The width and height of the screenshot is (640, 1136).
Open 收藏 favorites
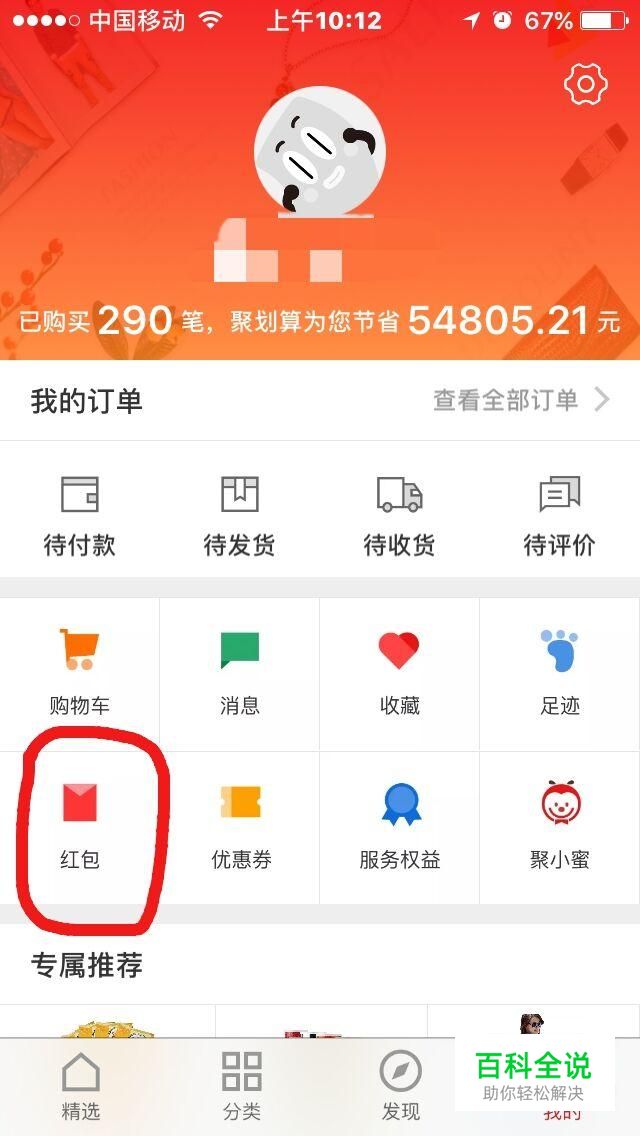399,674
